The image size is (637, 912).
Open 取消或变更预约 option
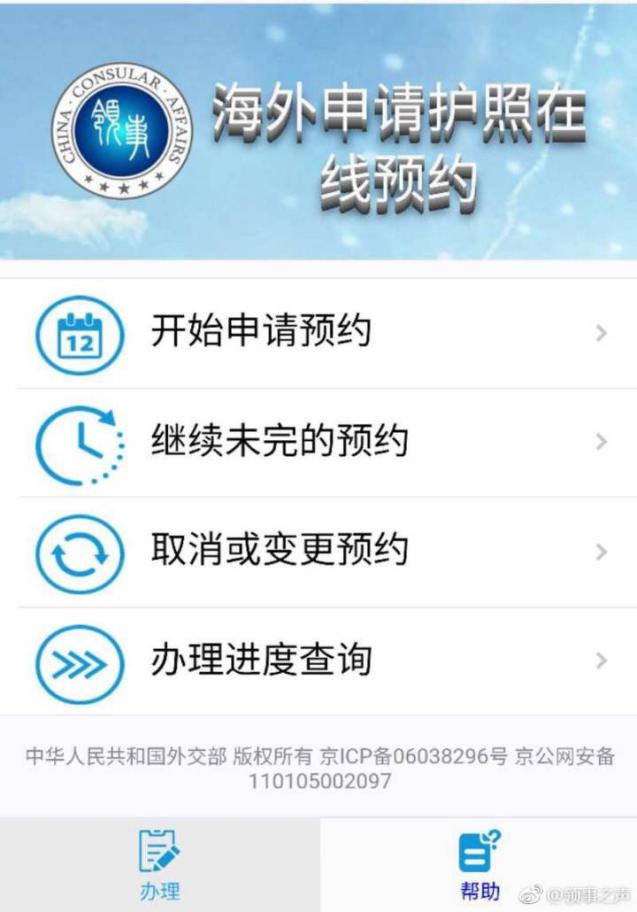(320, 551)
